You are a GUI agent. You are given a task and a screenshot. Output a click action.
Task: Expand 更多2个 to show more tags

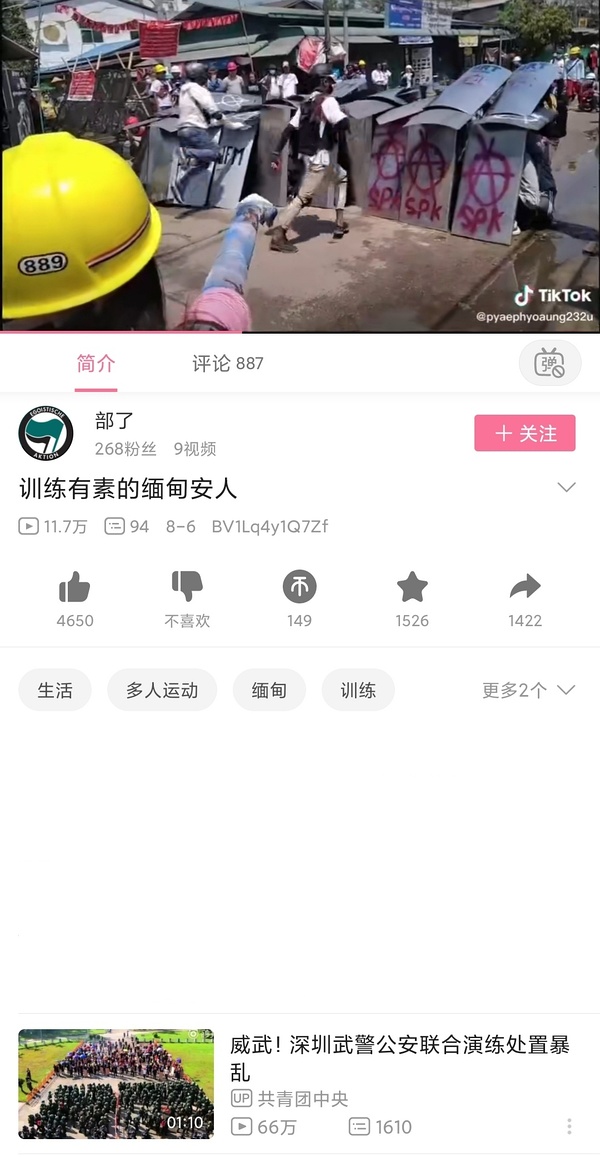click(528, 690)
